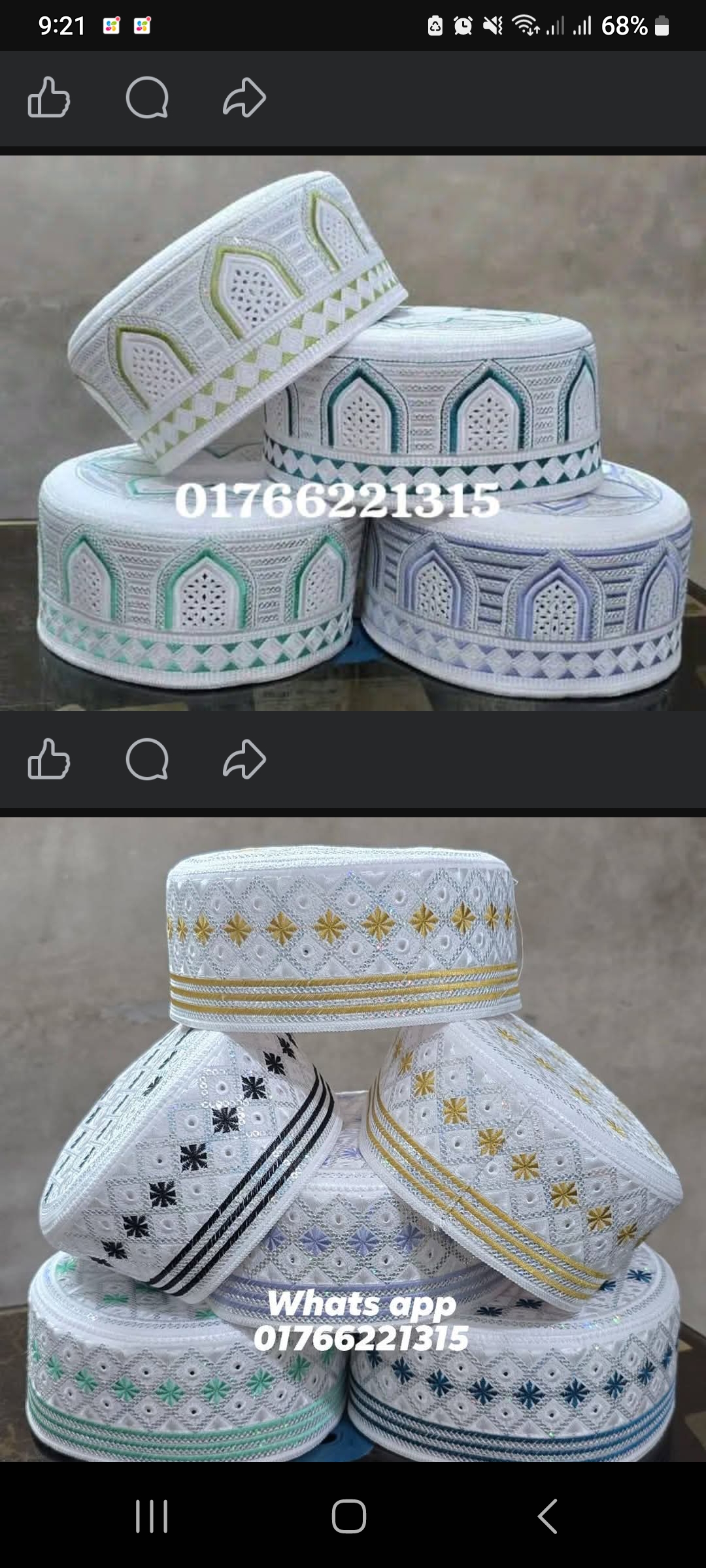The width and height of the screenshot is (706, 1568).
Task: Share the post above the arch-pattern caps photo
Action: click(x=244, y=98)
